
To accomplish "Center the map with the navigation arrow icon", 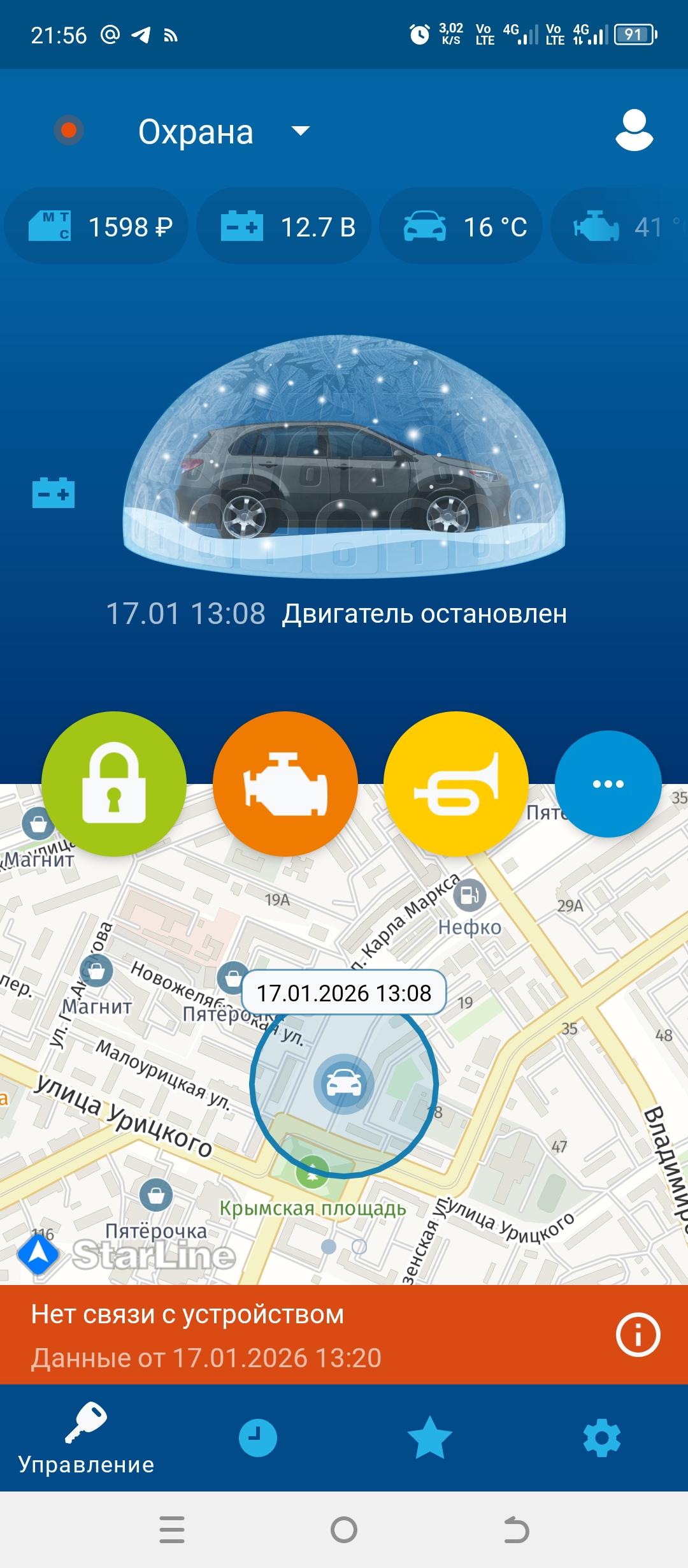I will [38, 1254].
